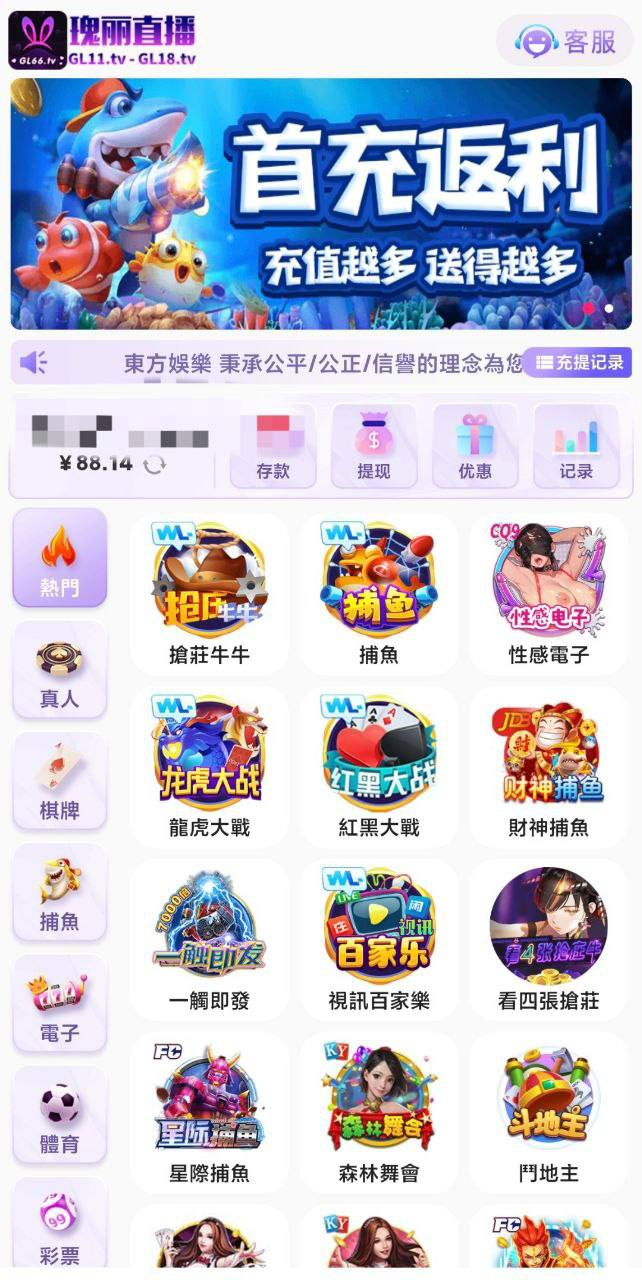This screenshot has height=1280, width=642.
Task: Open 視訊百家樂
Action: coord(379,940)
